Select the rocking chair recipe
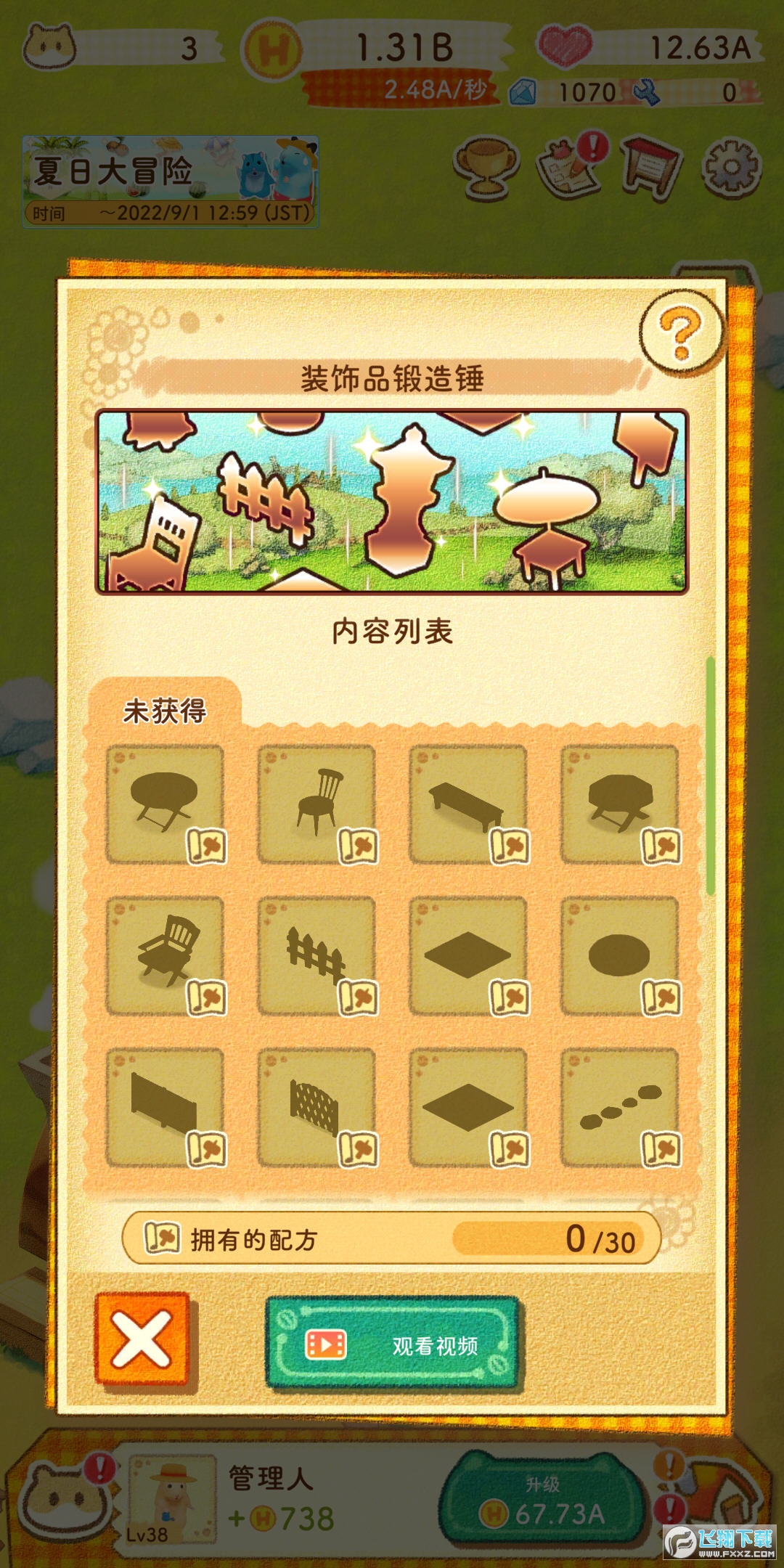The image size is (784, 1568). 166,955
